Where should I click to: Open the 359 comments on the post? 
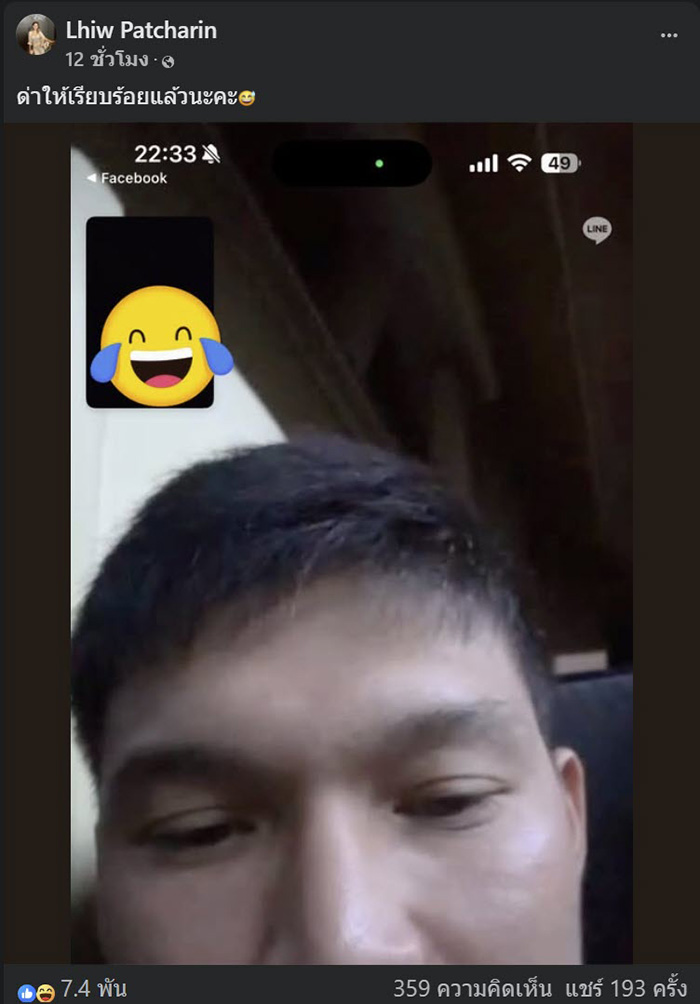click(472, 989)
